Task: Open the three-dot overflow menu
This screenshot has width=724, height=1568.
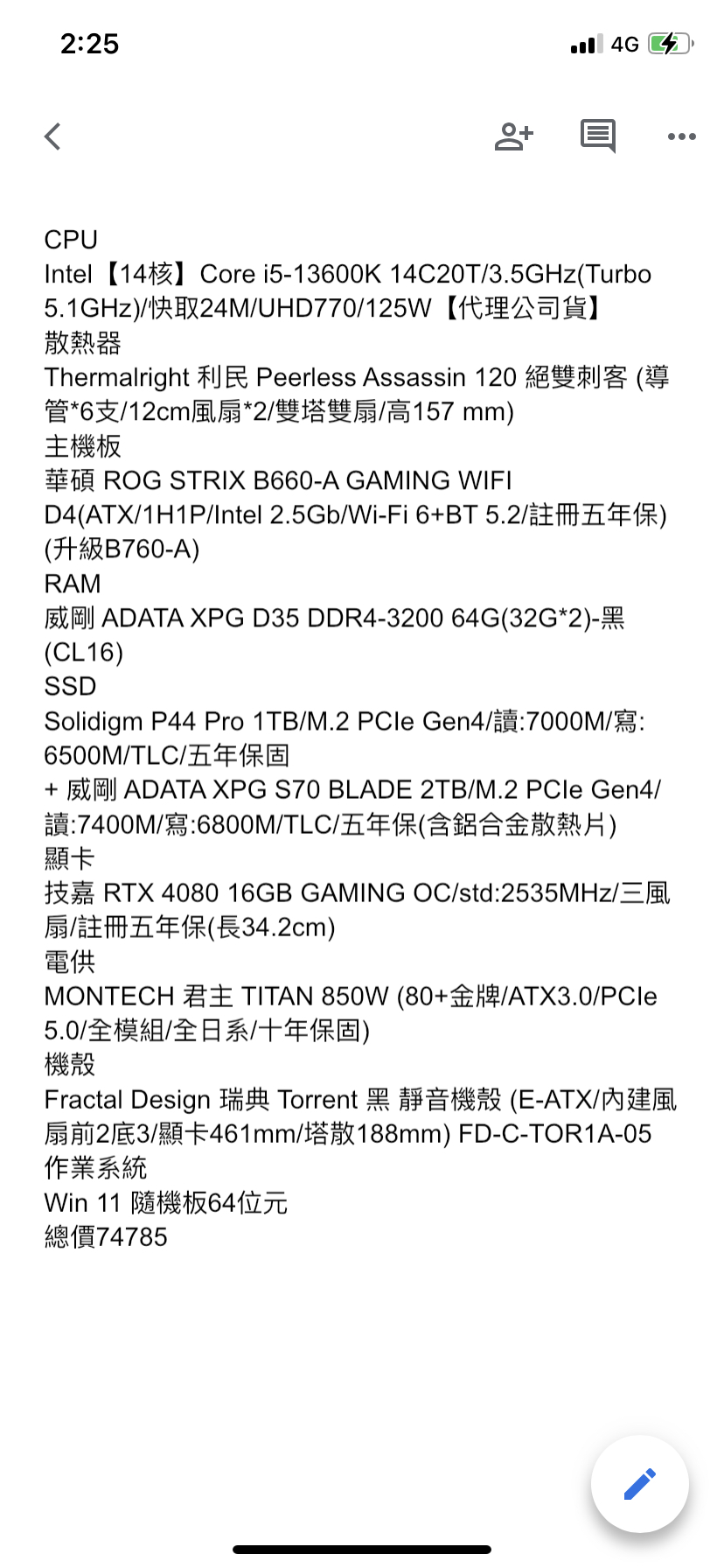Action: [x=682, y=136]
